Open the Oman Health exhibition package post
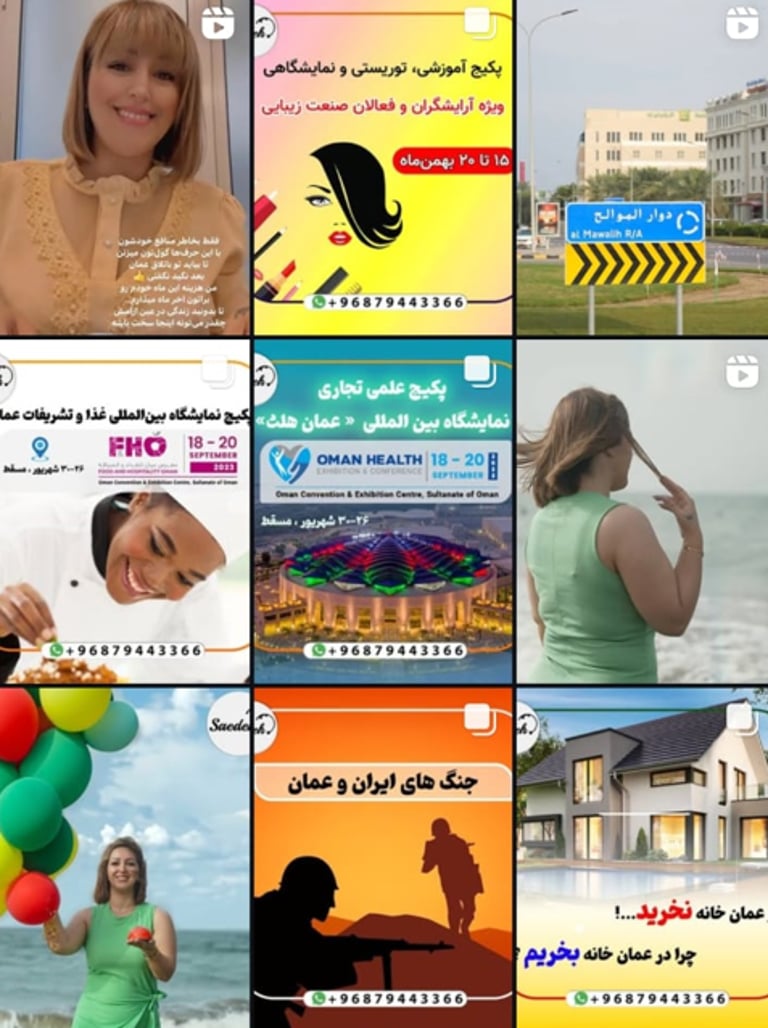 [x=382, y=511]
